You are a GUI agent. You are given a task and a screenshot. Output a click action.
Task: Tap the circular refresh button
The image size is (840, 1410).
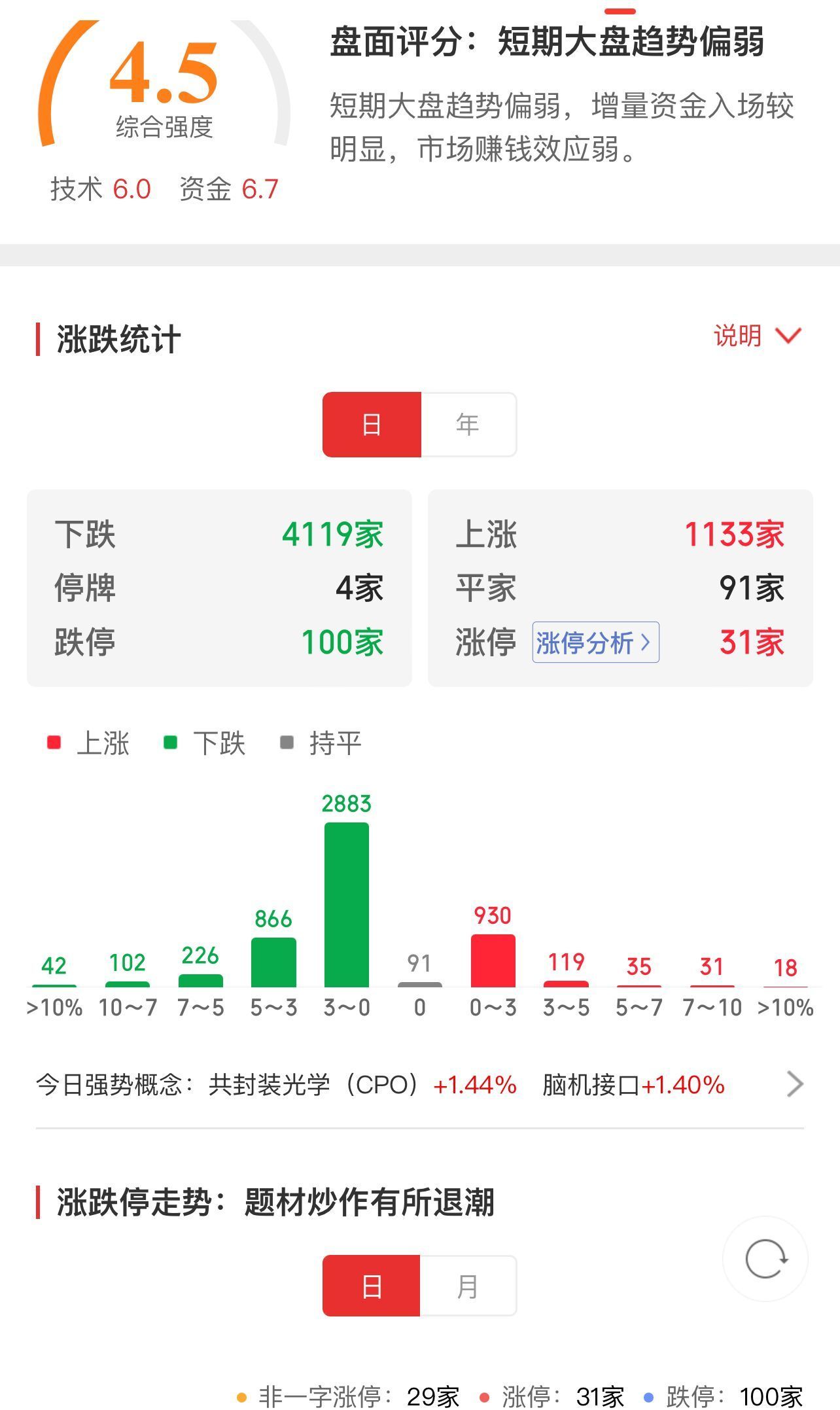(x=765, y=1258)
